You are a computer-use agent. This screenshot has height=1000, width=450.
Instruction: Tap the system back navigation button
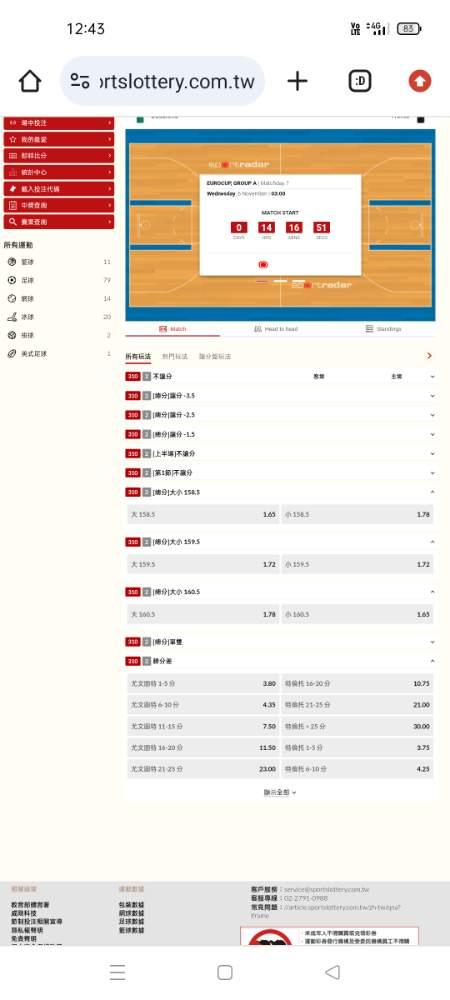pos(332,972)
